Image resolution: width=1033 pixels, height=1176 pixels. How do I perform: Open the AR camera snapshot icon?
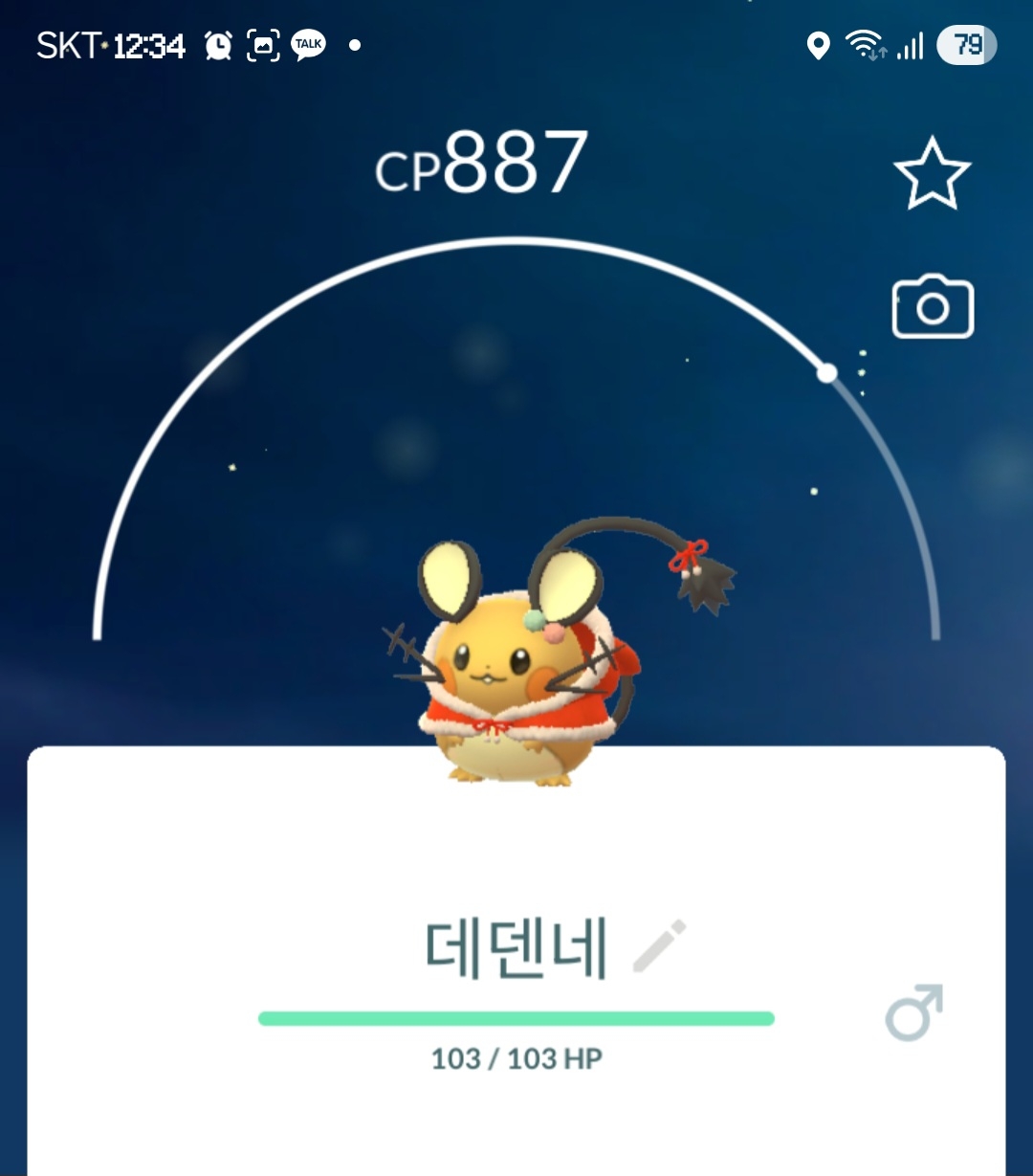pos(933,308)
